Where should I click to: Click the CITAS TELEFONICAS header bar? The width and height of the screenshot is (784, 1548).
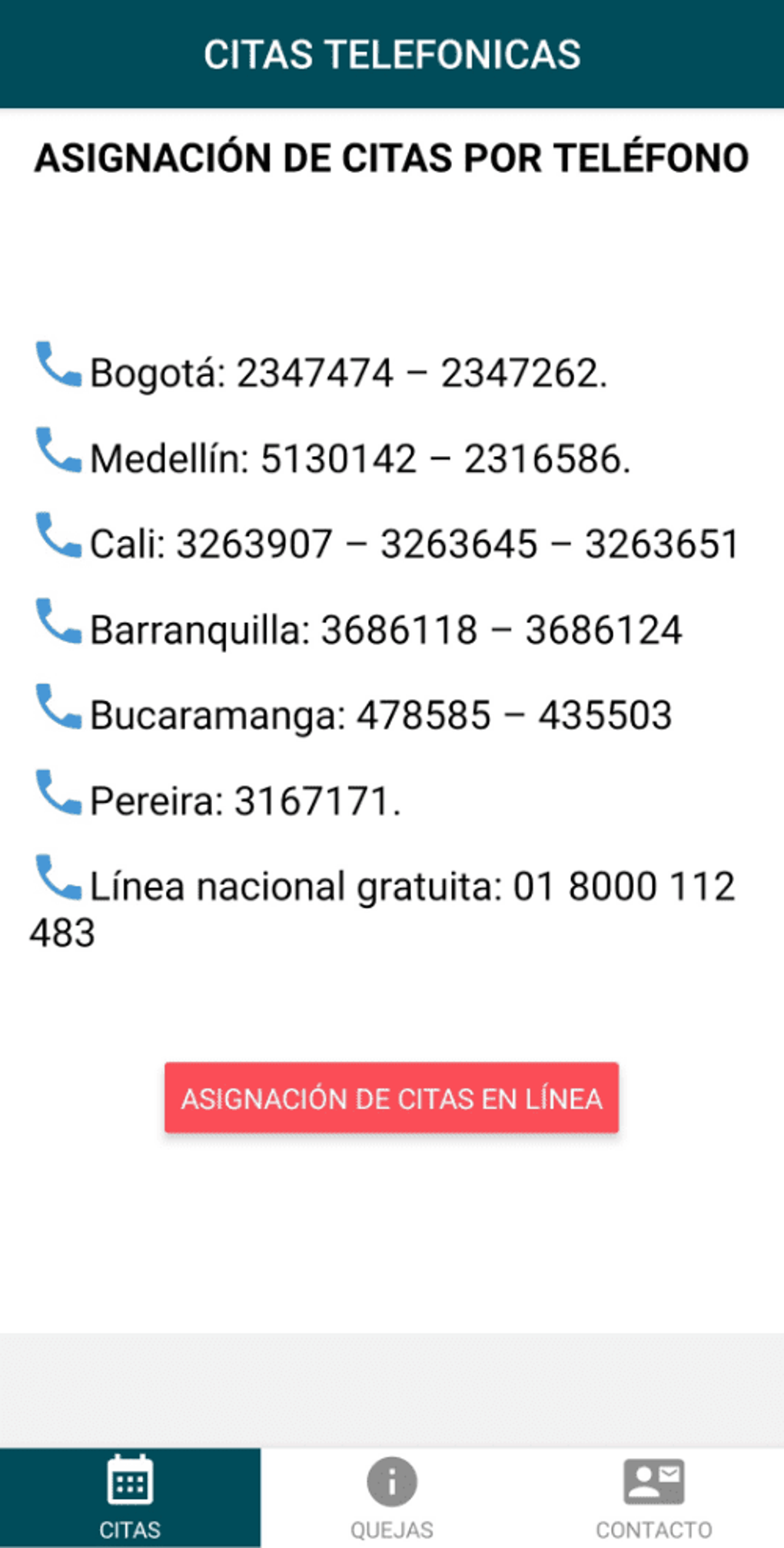[391, 54]
